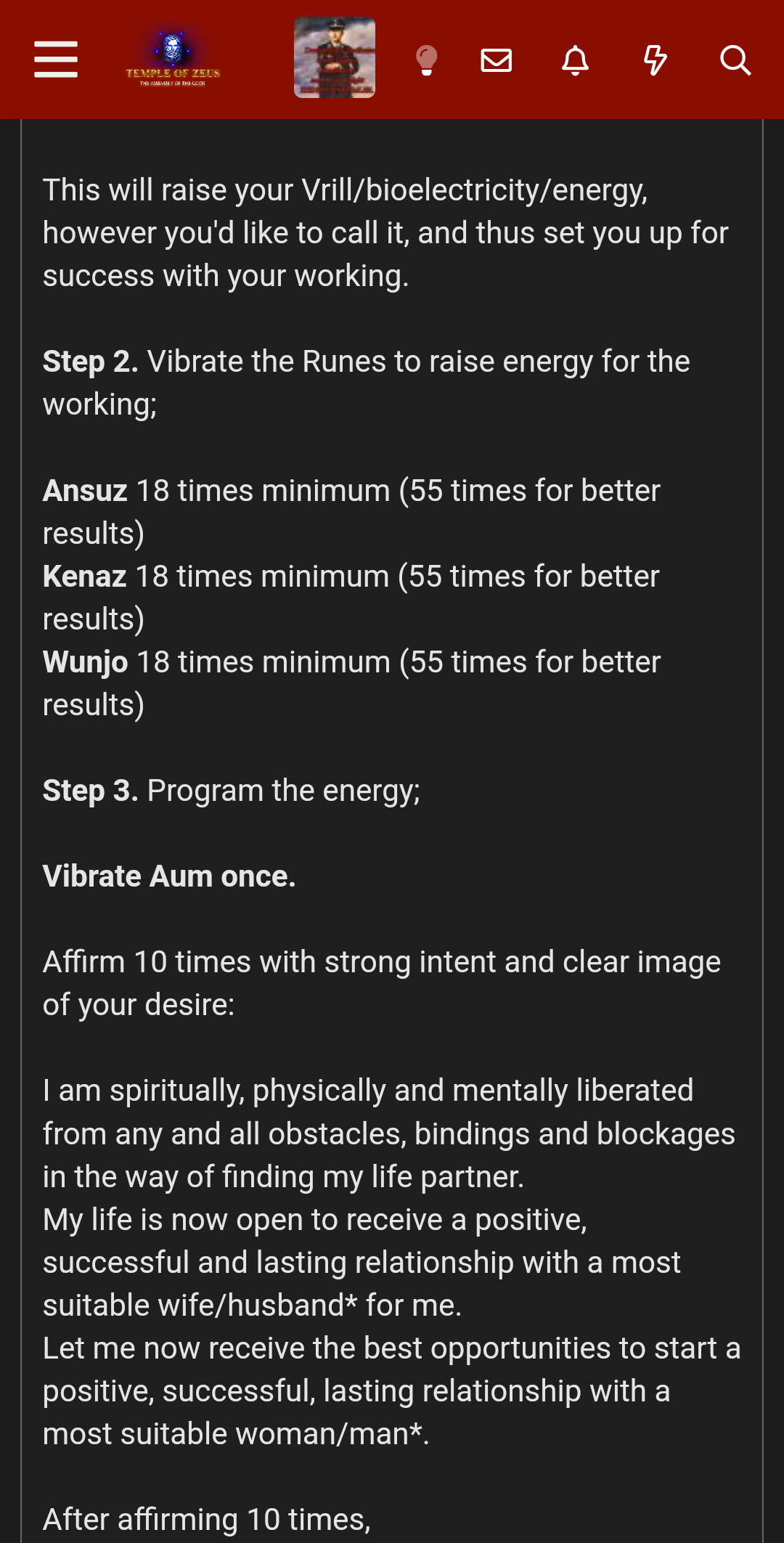Open the notifications bell
Viewport: 784px width, 1543px height.
point(575,60)
